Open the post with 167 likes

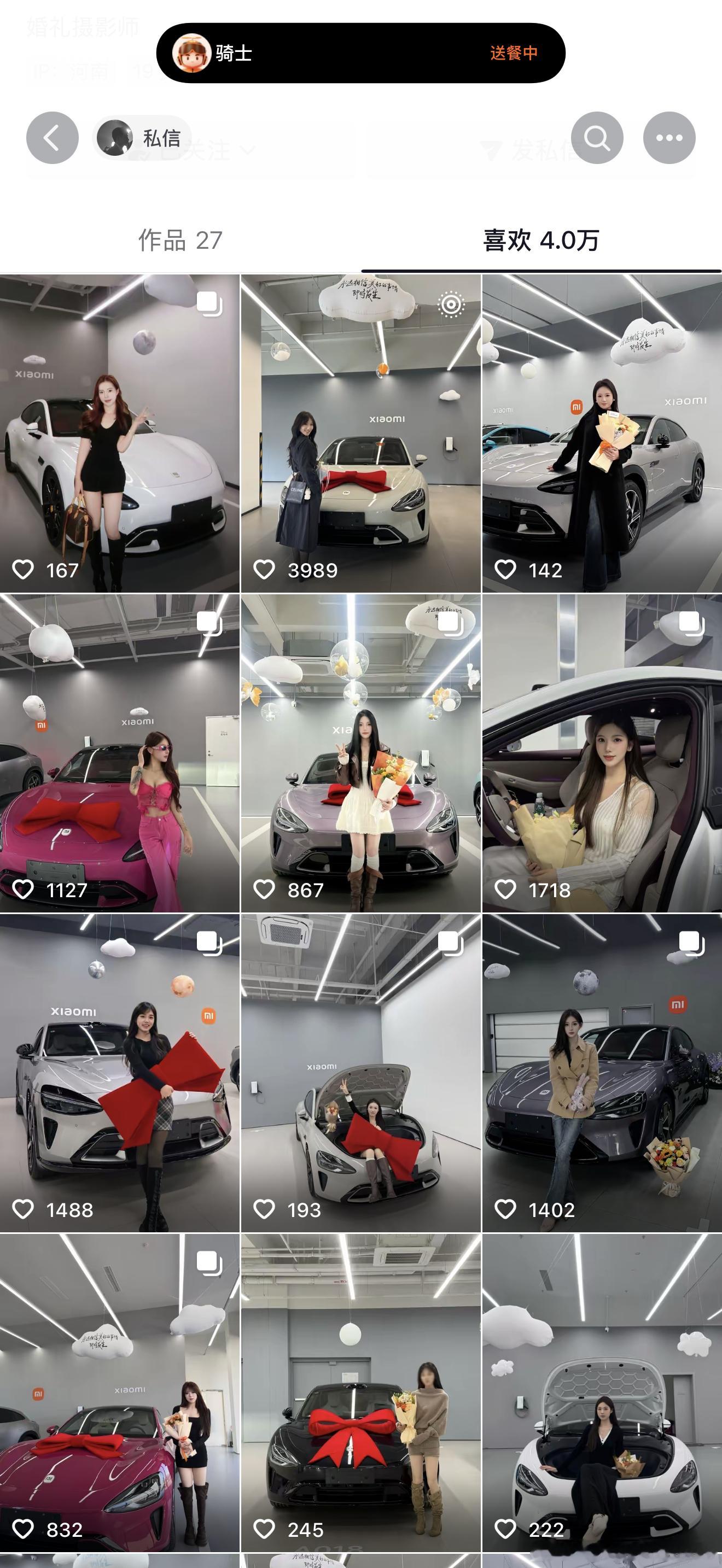[x=119, y=434]
